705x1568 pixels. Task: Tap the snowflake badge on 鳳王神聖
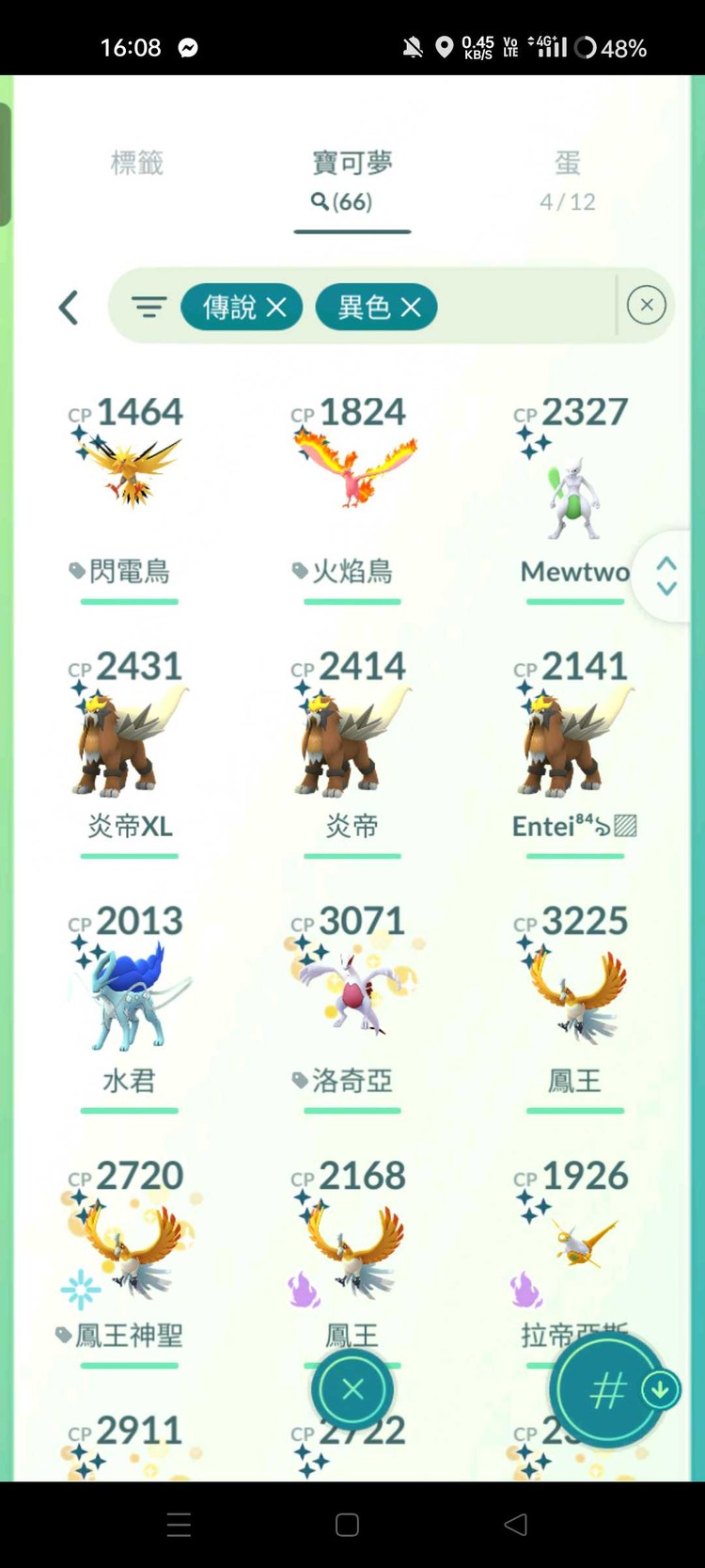click(80, 1291)
